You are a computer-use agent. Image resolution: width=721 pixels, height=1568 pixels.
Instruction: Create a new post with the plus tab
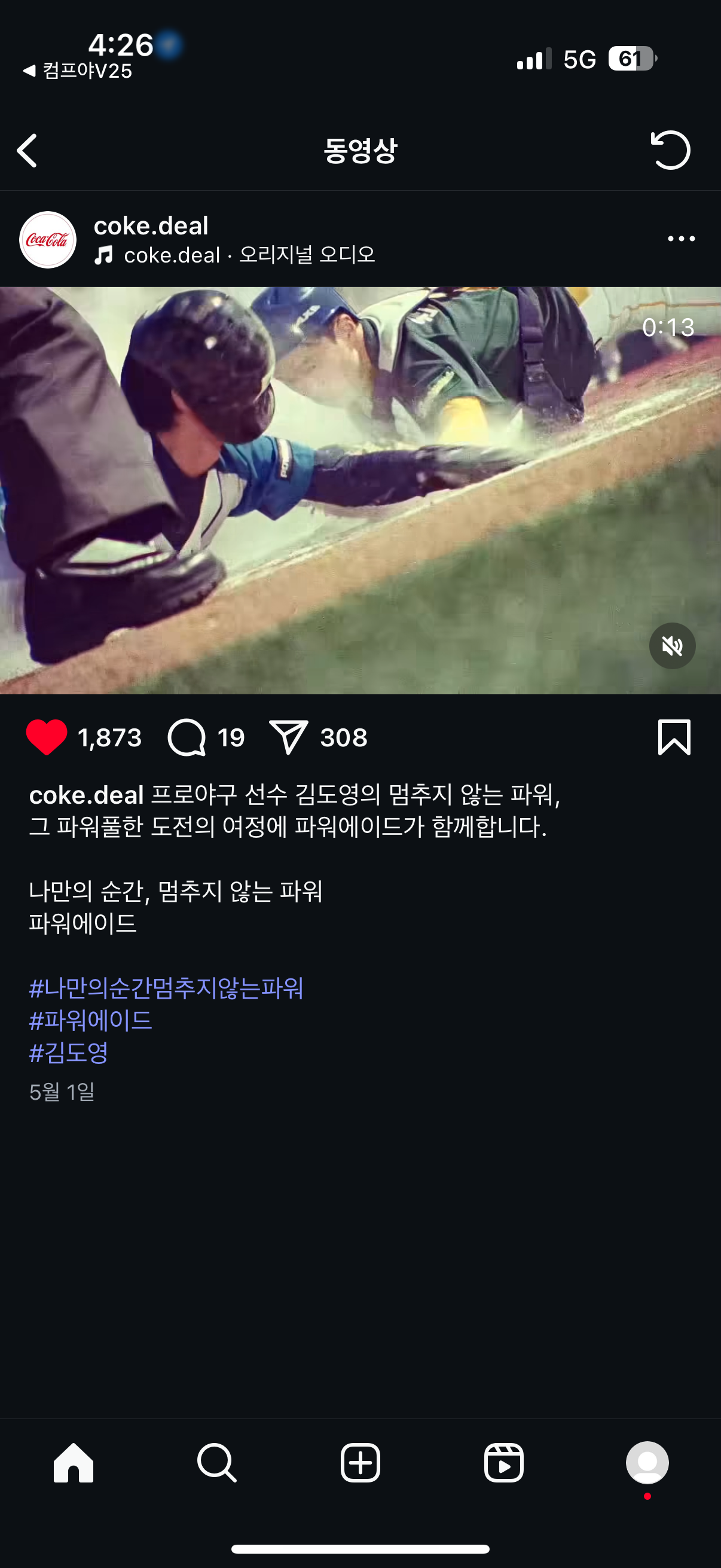360,1462
